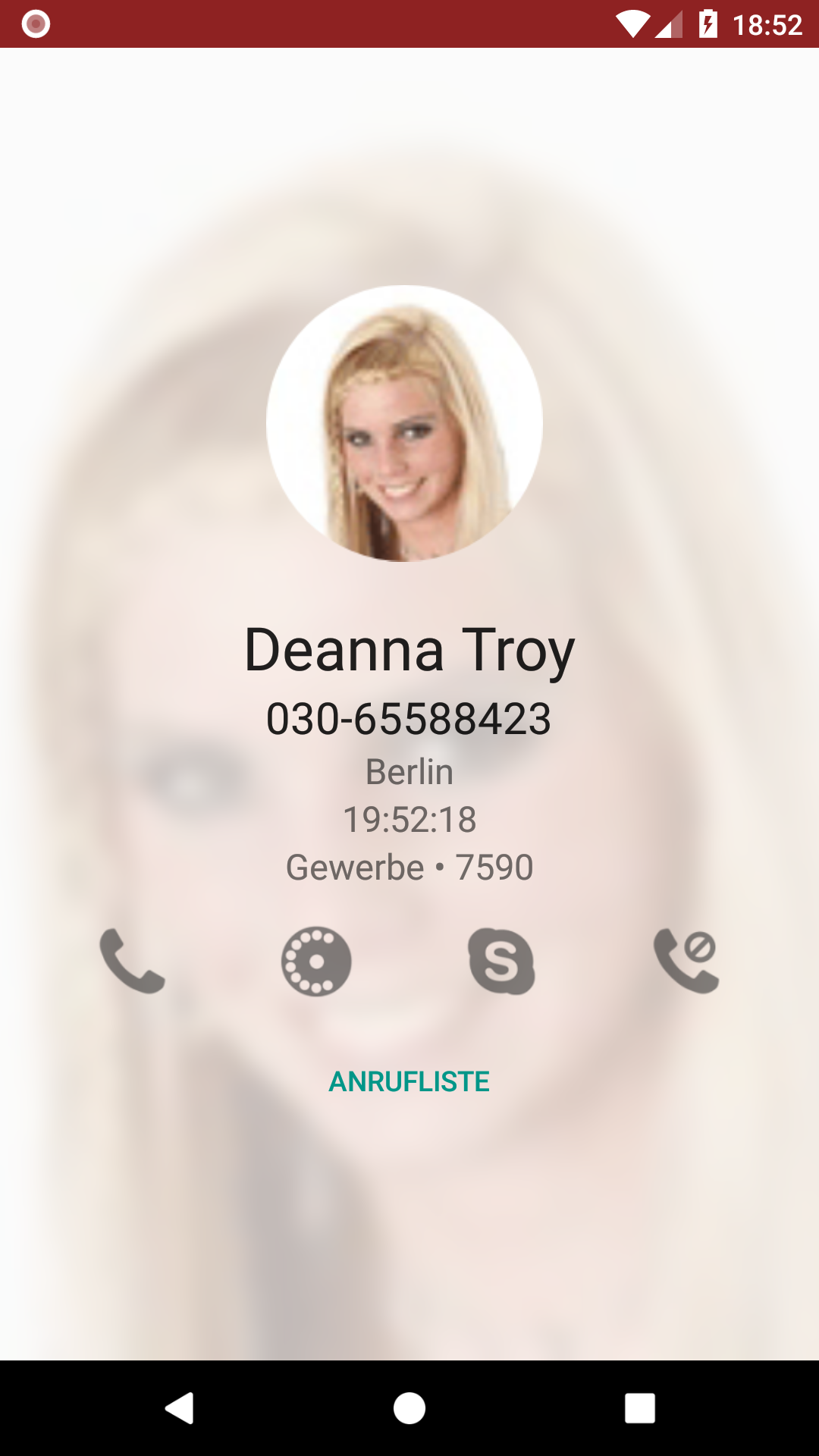819x1456 pixels.
Task: Open the dial pad icon
Action: (x=316, y=961)
